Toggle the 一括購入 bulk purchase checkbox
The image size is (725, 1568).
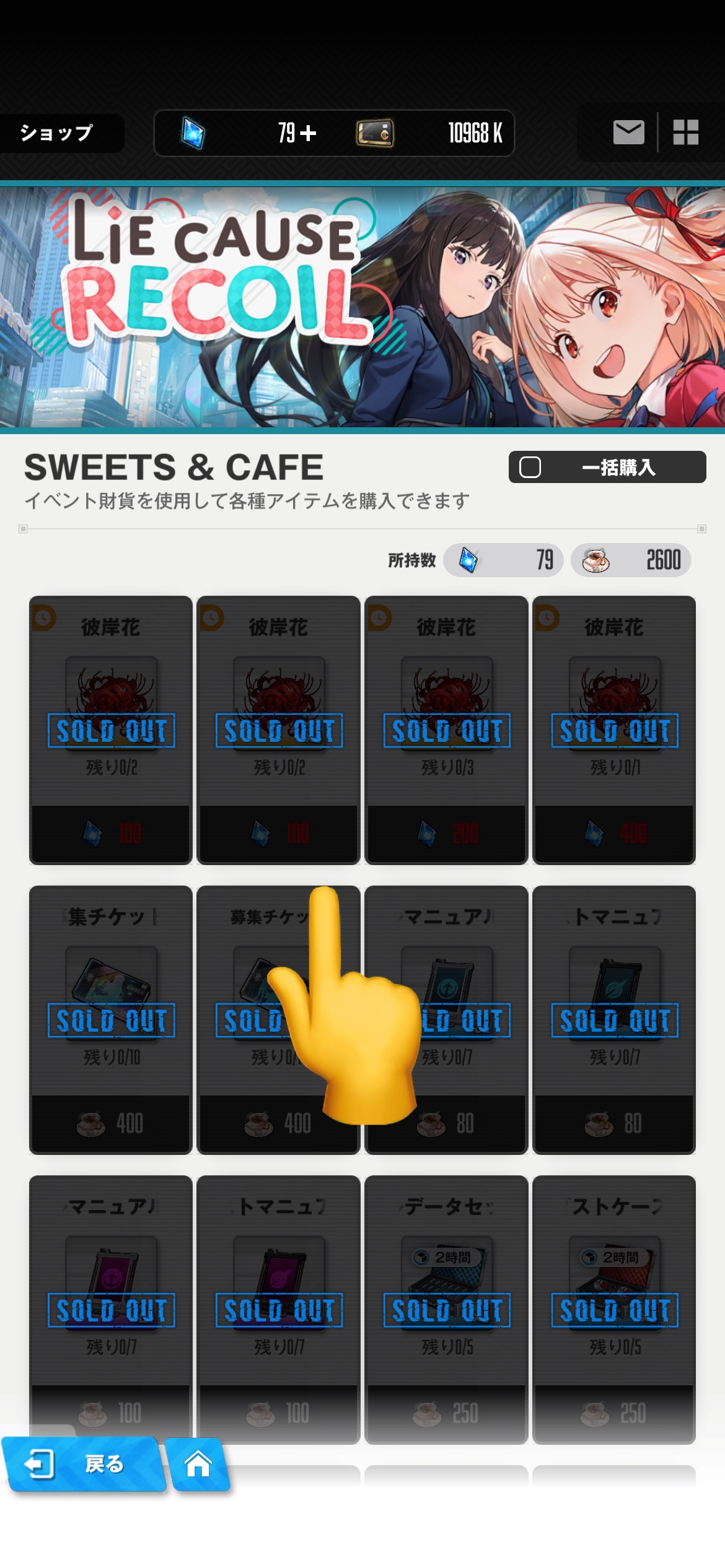(530, 468)
